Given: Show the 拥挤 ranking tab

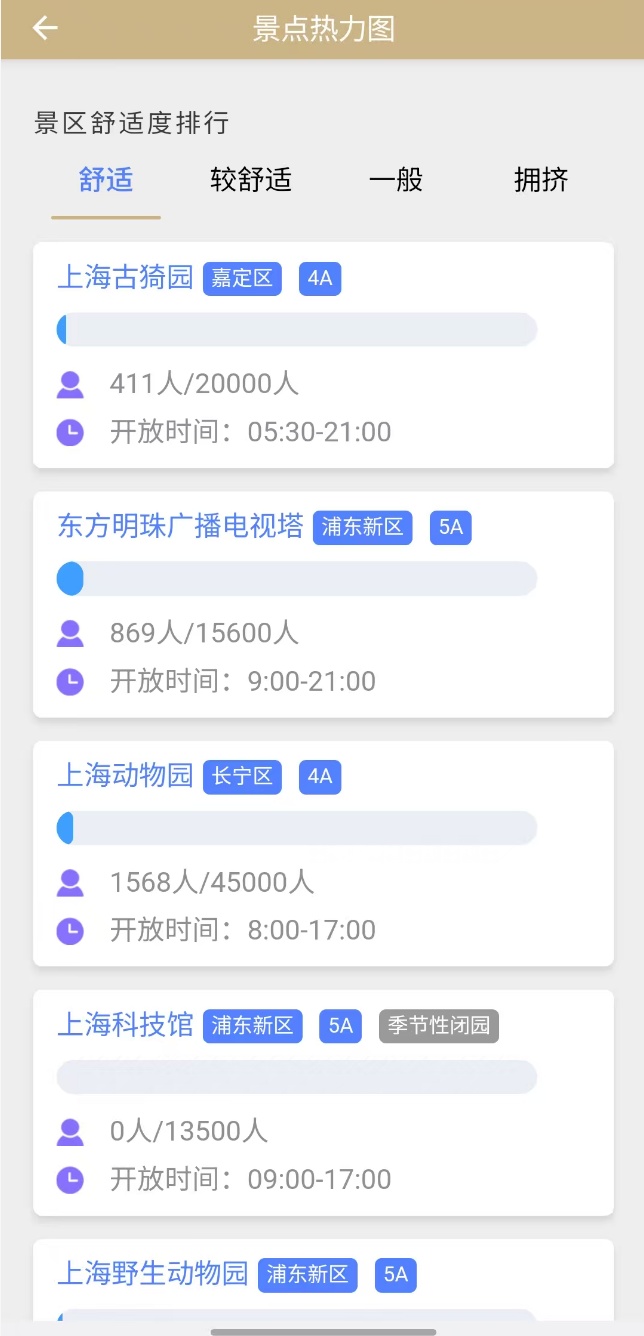Looking at the screenshot, I should coord(541,180).
